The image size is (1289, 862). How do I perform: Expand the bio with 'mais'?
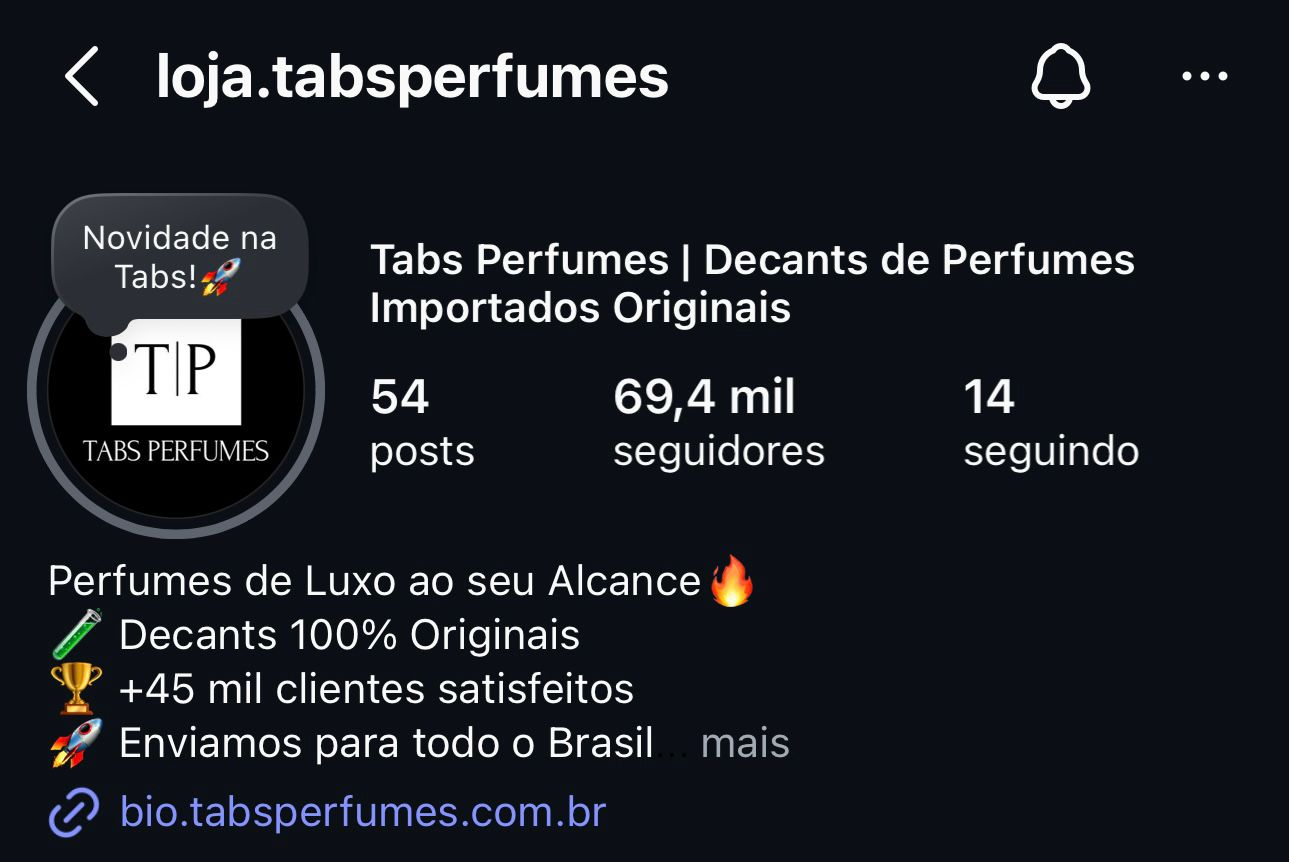[745, 743]
